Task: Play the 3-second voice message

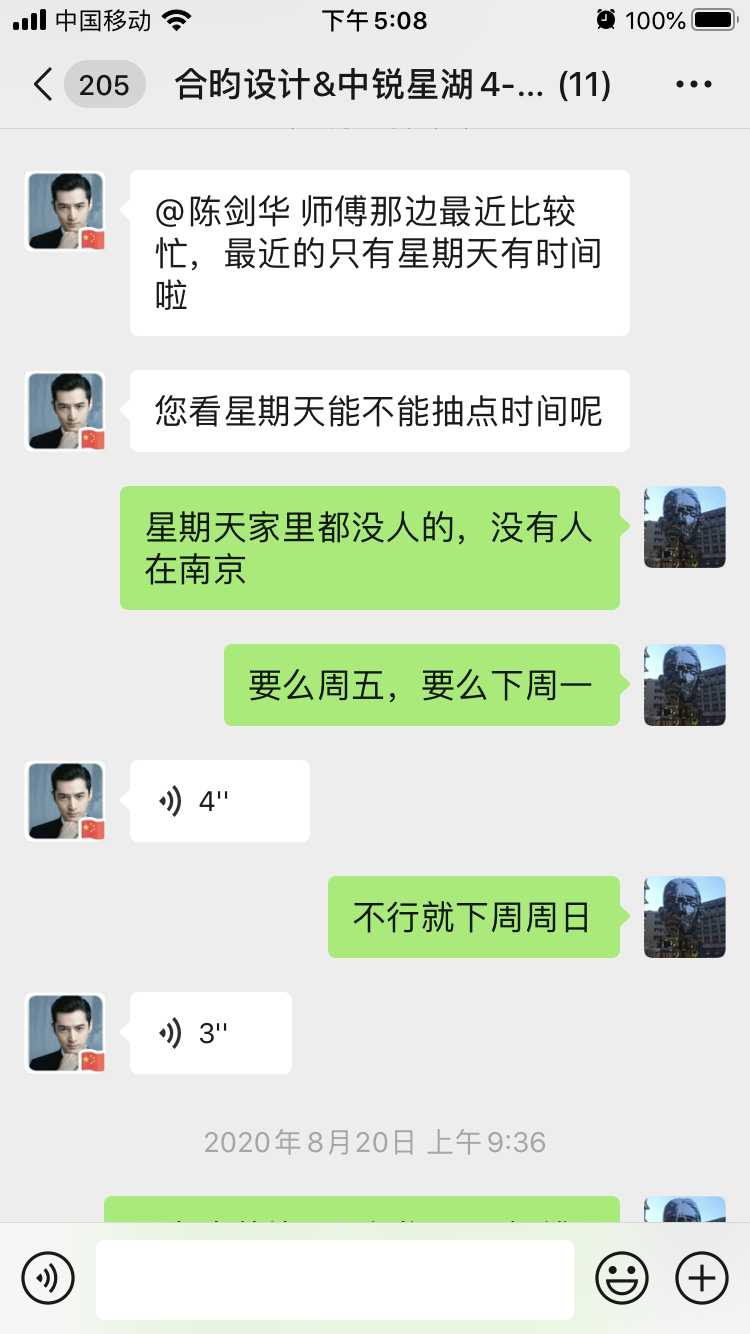Action: click(210, 1033)
